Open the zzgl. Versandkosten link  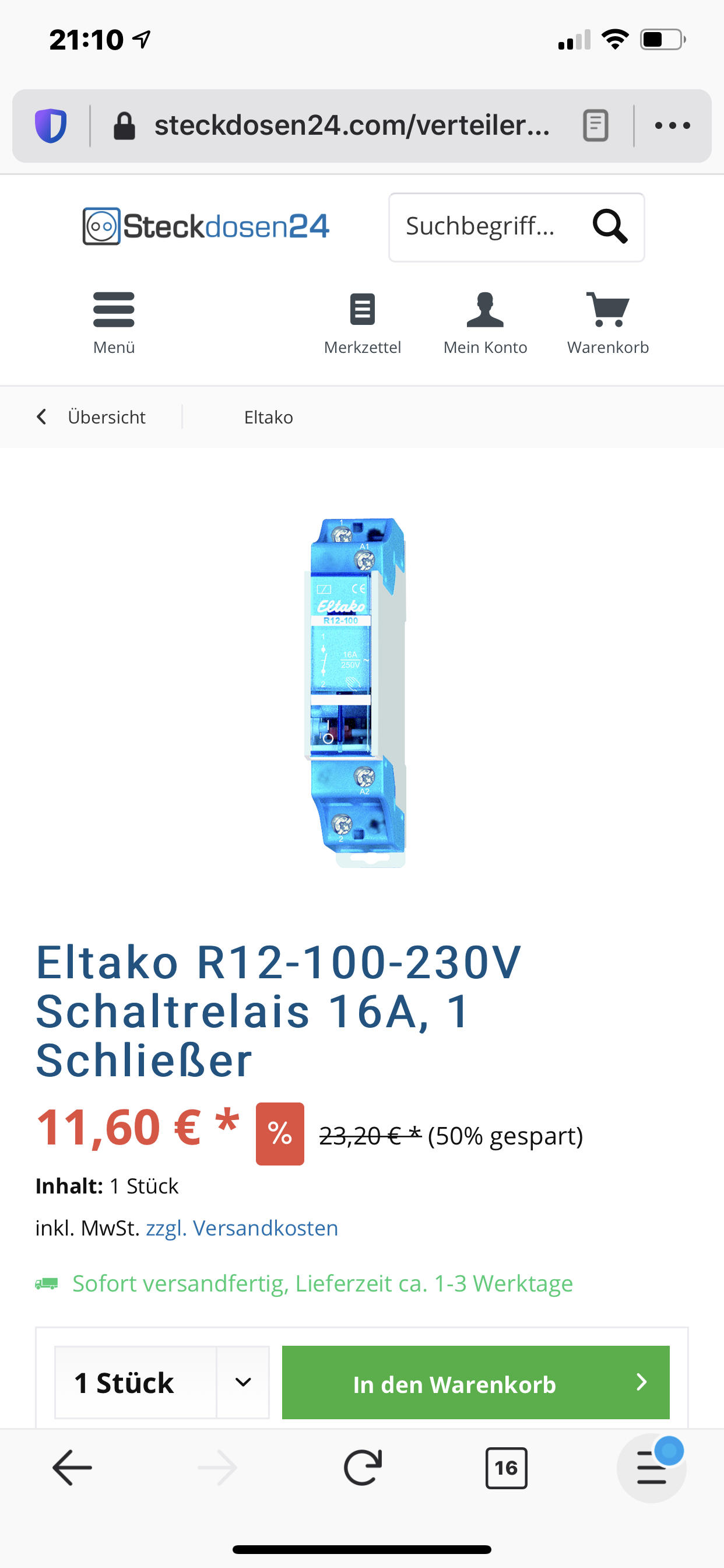click(241, 1228)
